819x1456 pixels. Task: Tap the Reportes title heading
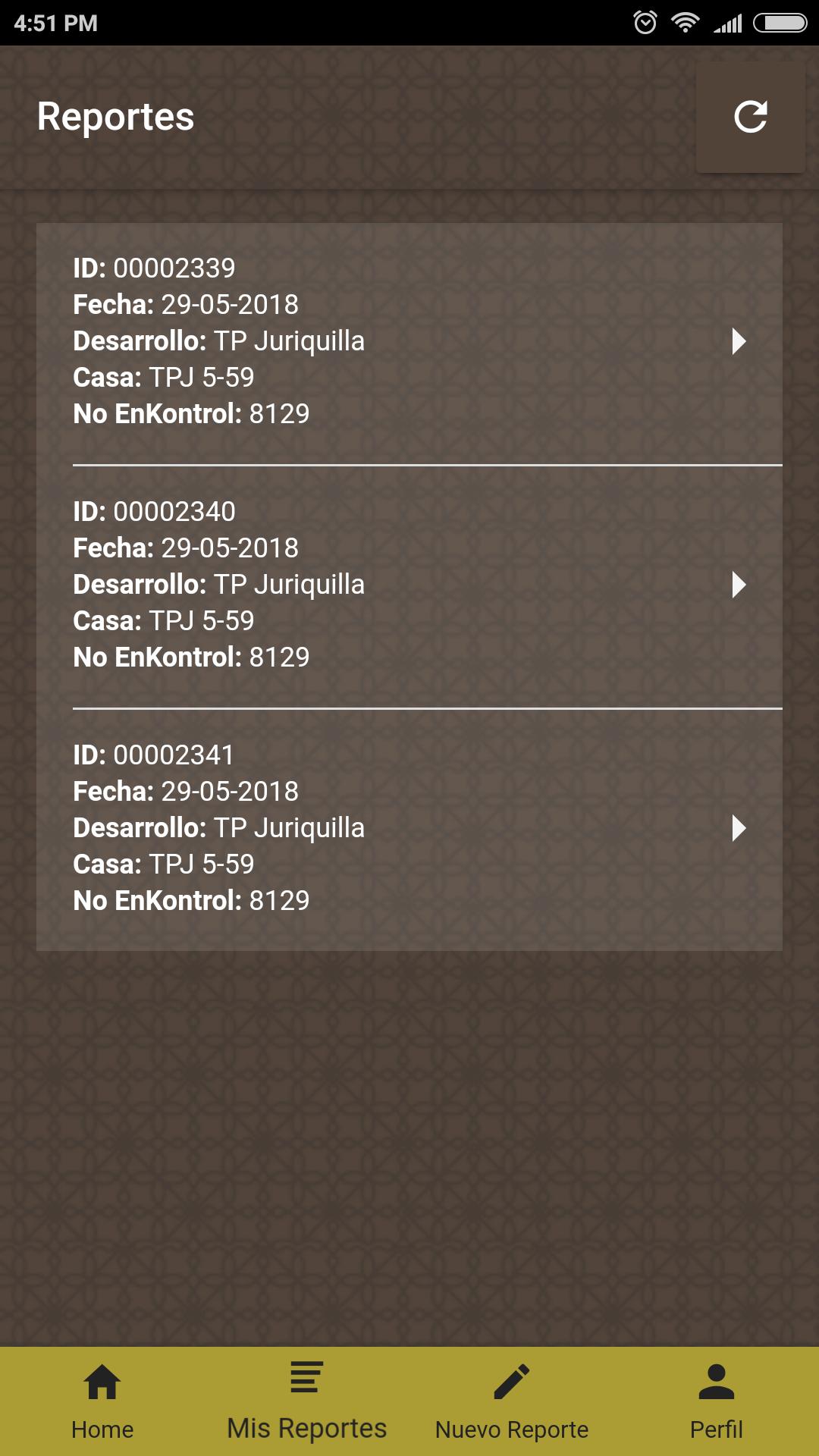click(115, 116)
